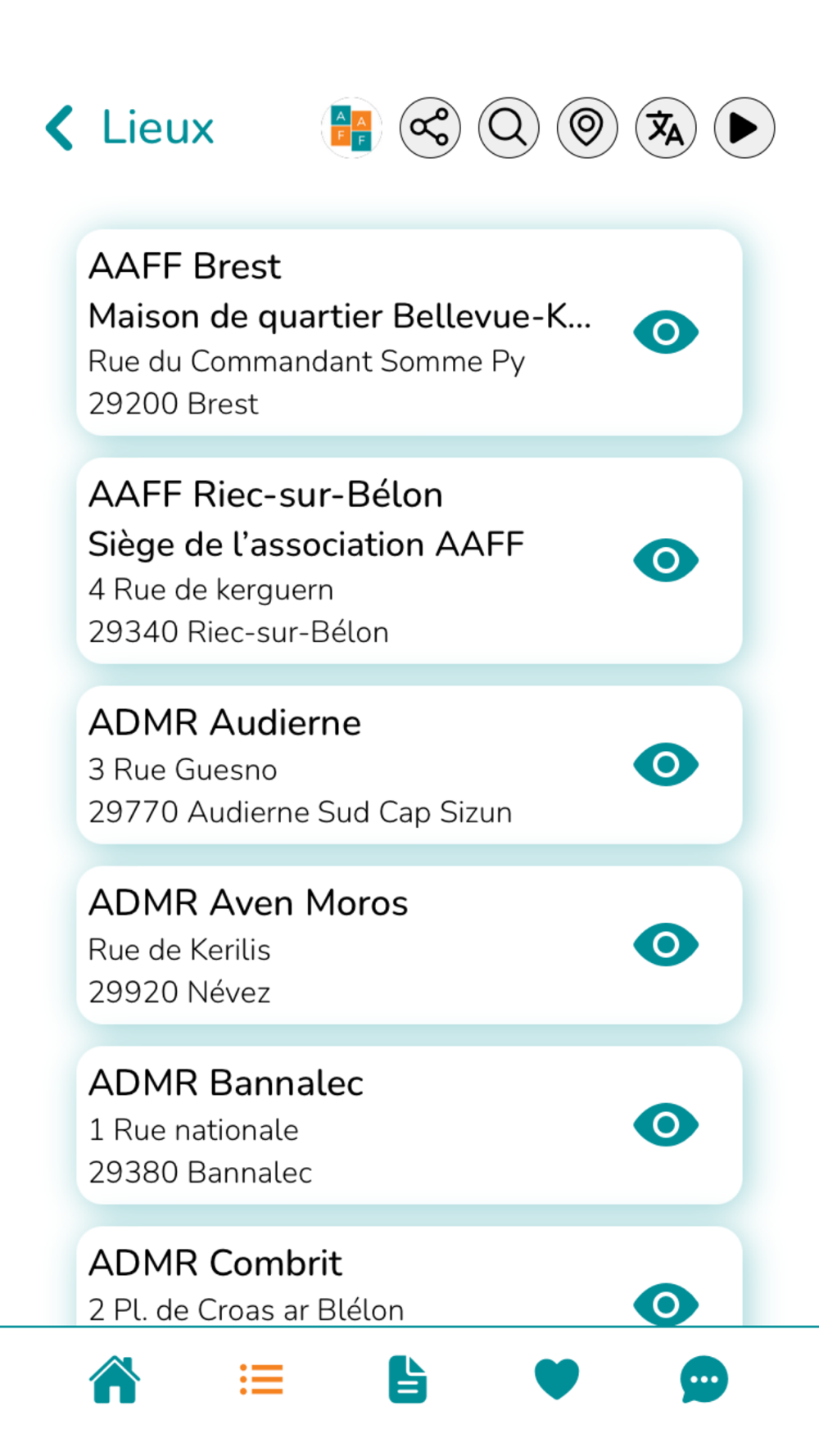Open the ADMR Audierne card

click(409, 766)
